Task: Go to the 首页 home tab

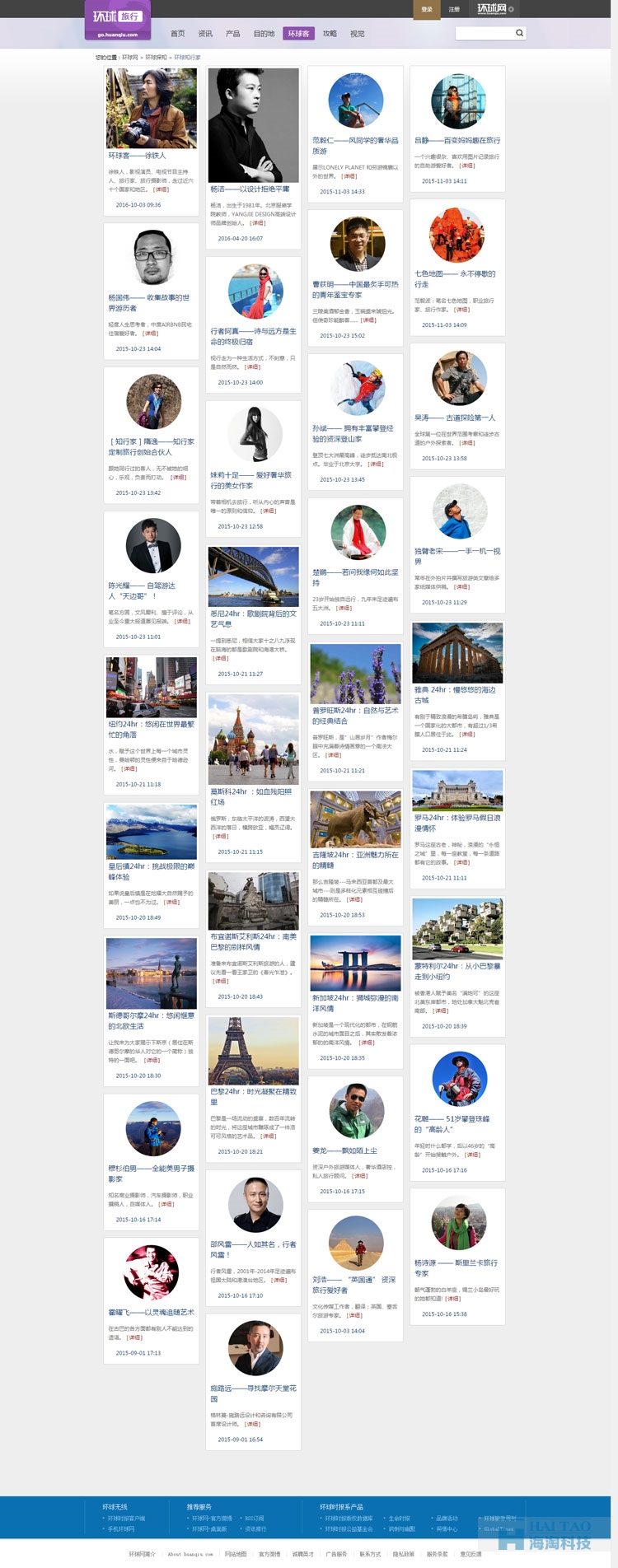Action: point(177,34)
